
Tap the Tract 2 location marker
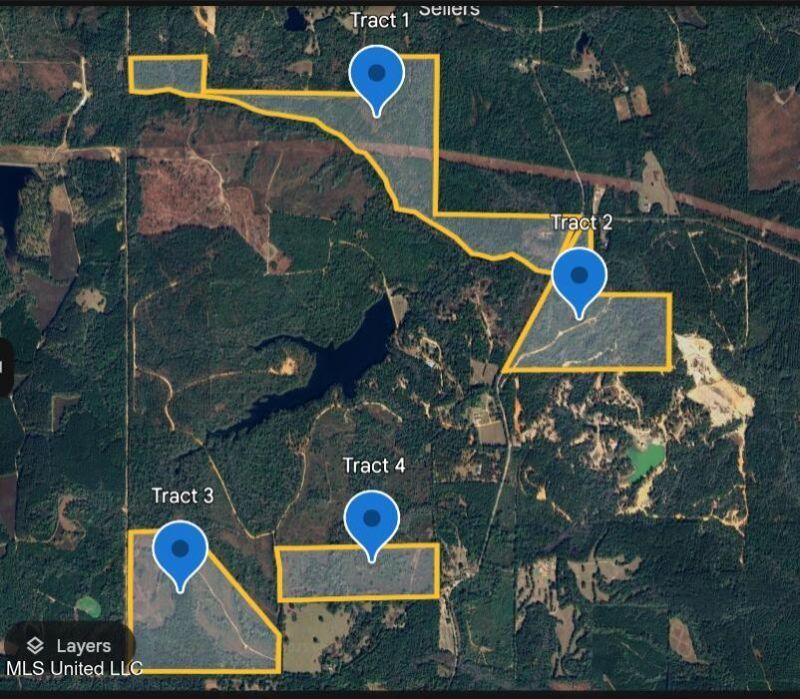(x=579, y=278)
